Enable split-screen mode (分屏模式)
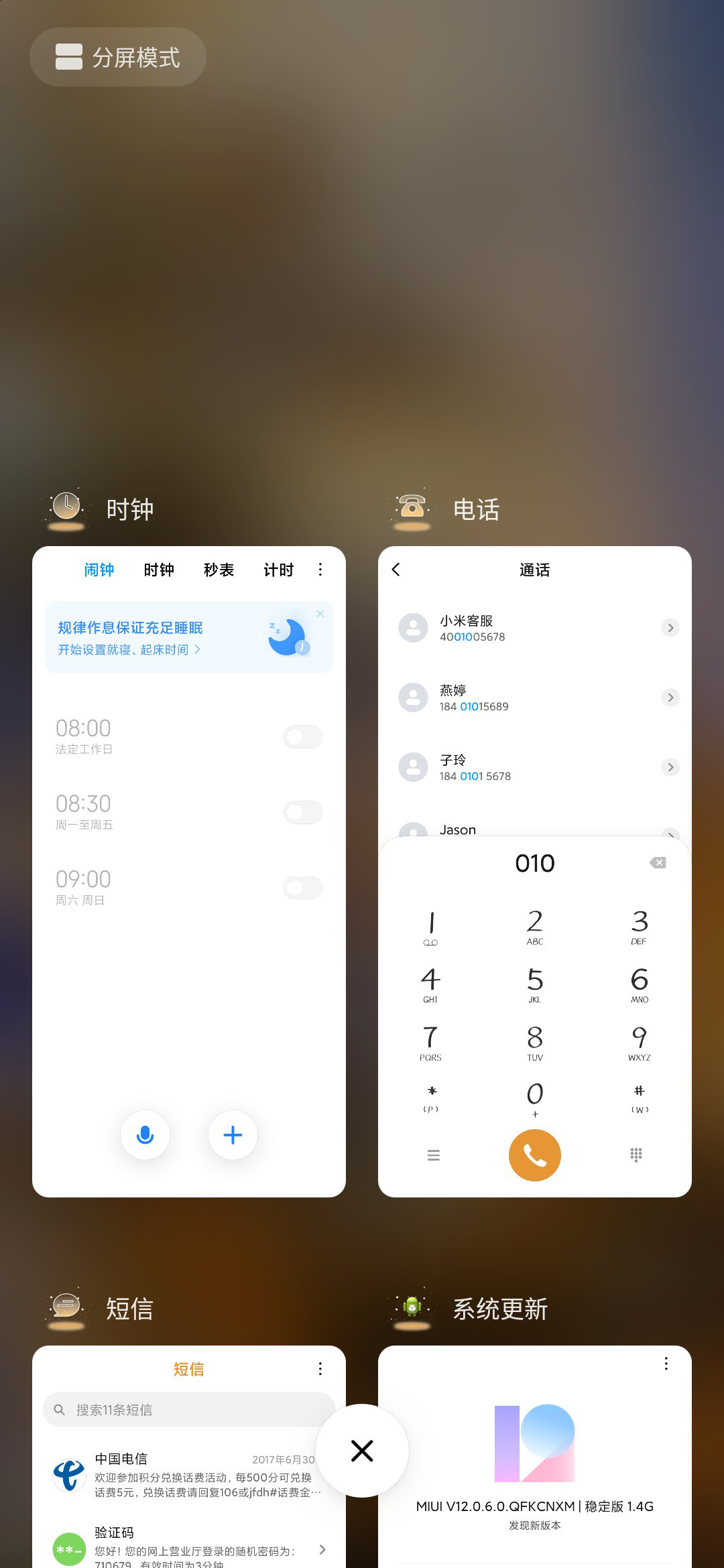This screenshot has height=1568, width=724. click(118, 57)
